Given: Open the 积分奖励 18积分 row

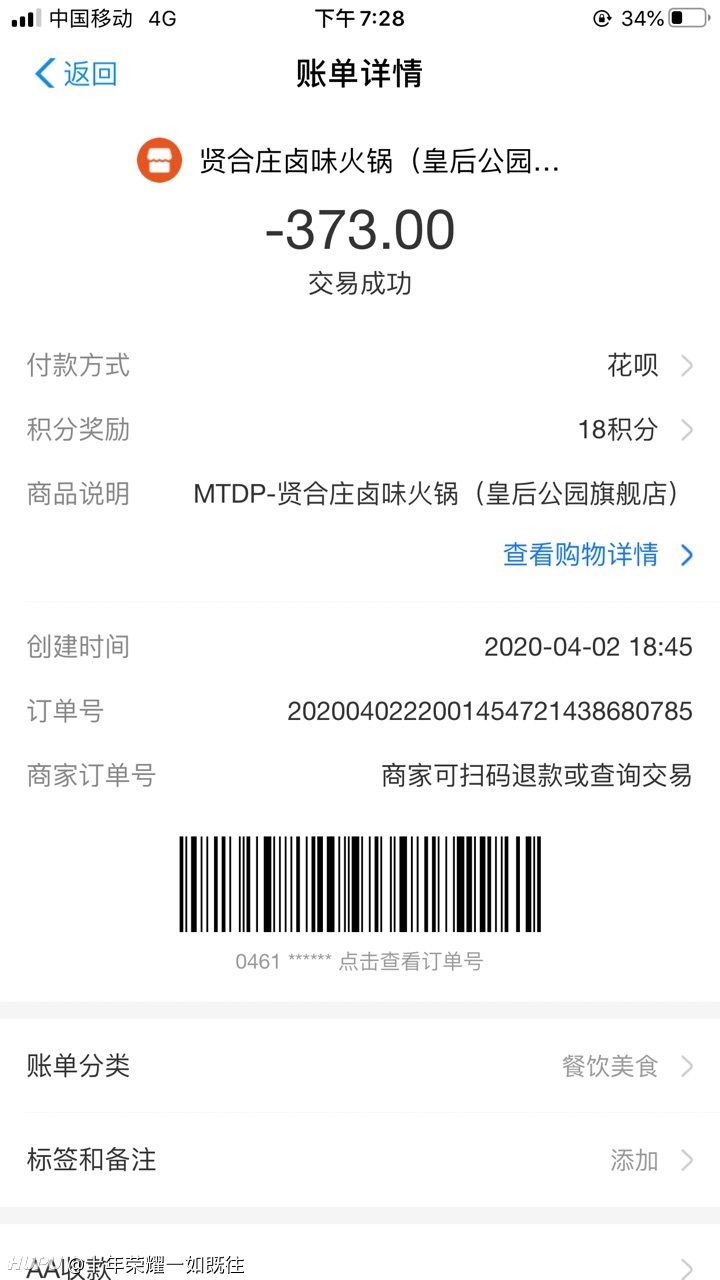Looking at the screenshot, I should [x=360, y=430].
